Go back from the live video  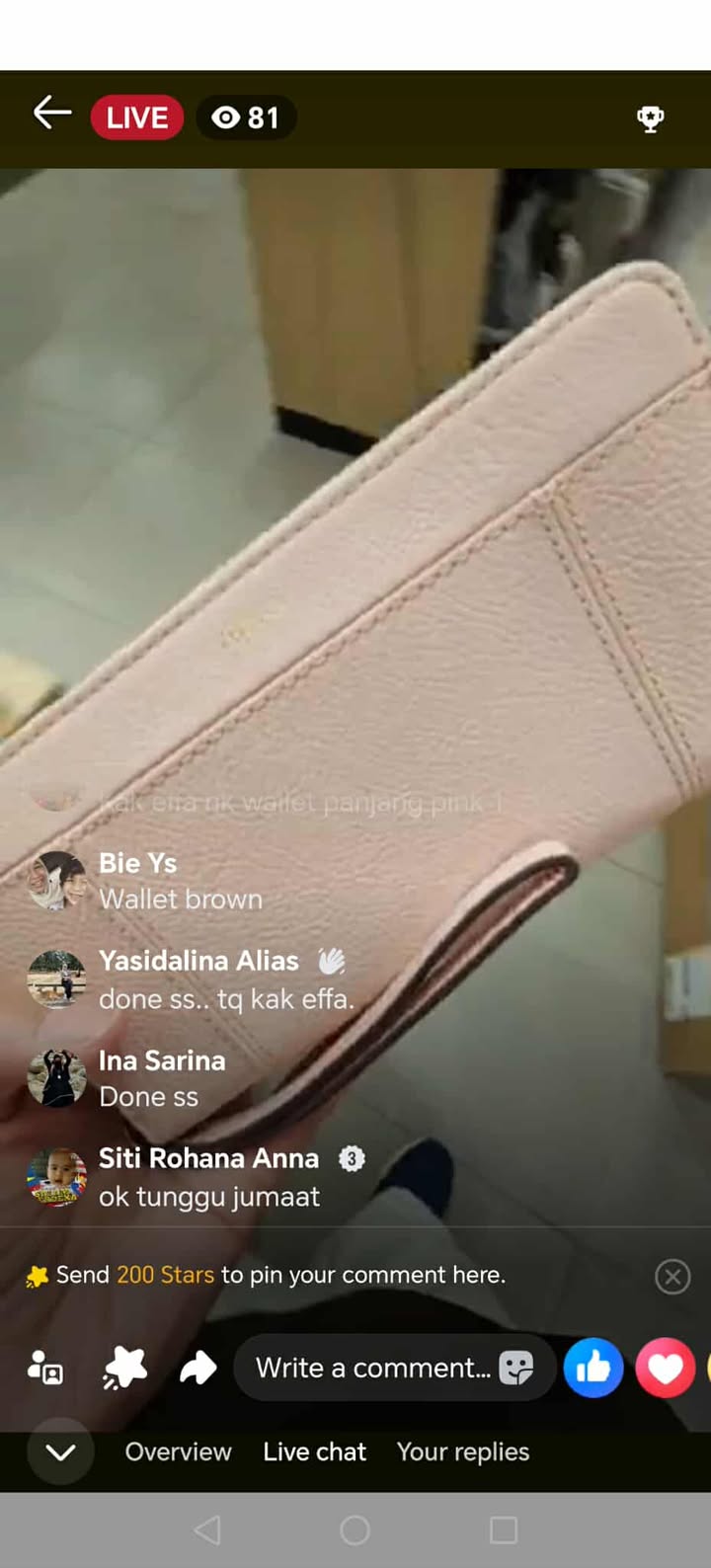tap(51, 115)
